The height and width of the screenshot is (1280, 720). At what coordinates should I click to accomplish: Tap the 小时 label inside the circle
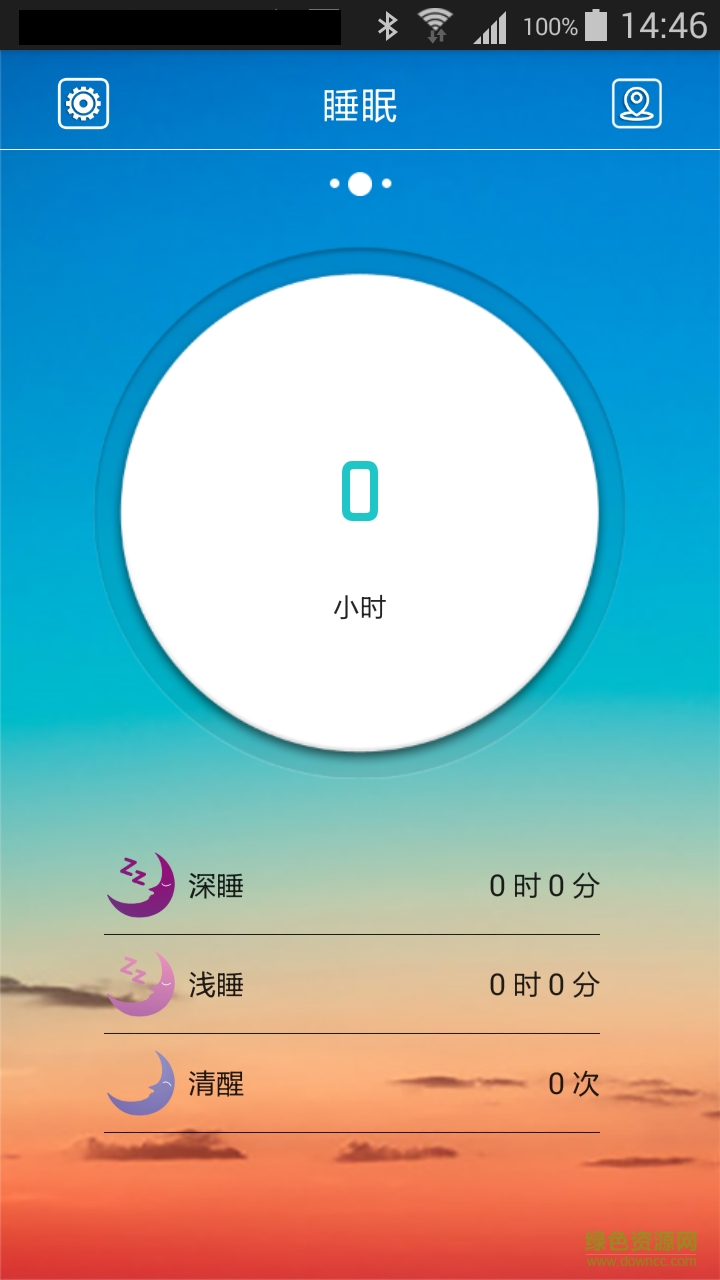click(359, 605)
